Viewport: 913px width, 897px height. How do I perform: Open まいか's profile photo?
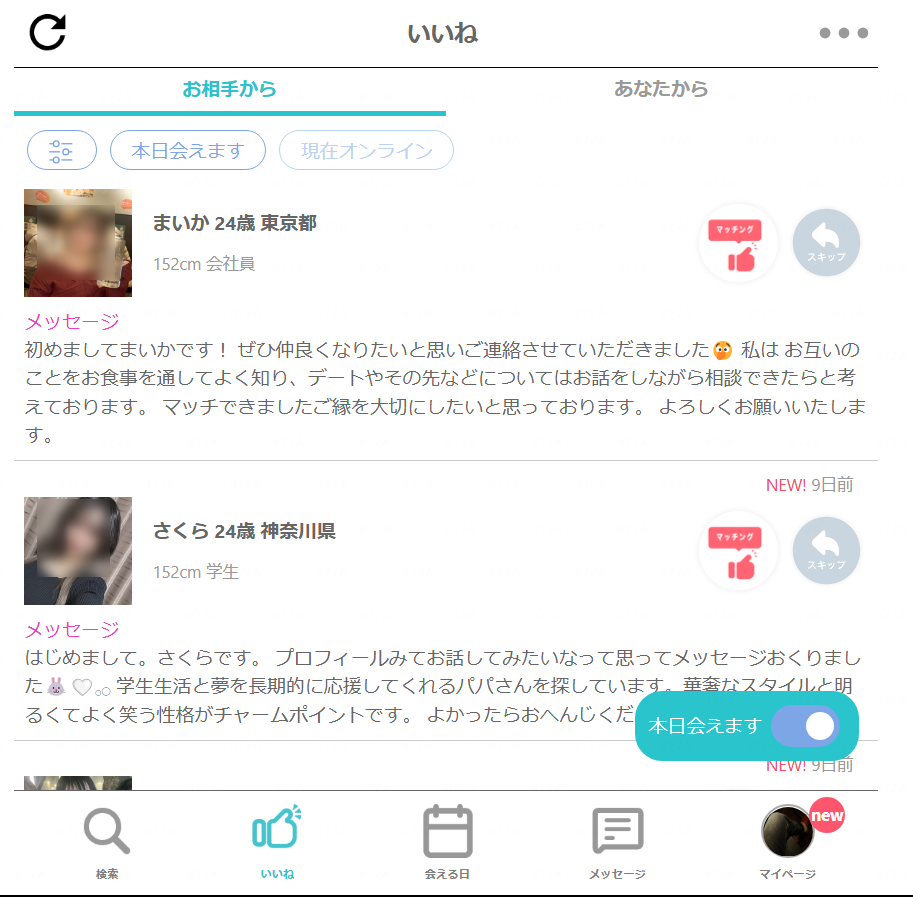pos(78,243)
